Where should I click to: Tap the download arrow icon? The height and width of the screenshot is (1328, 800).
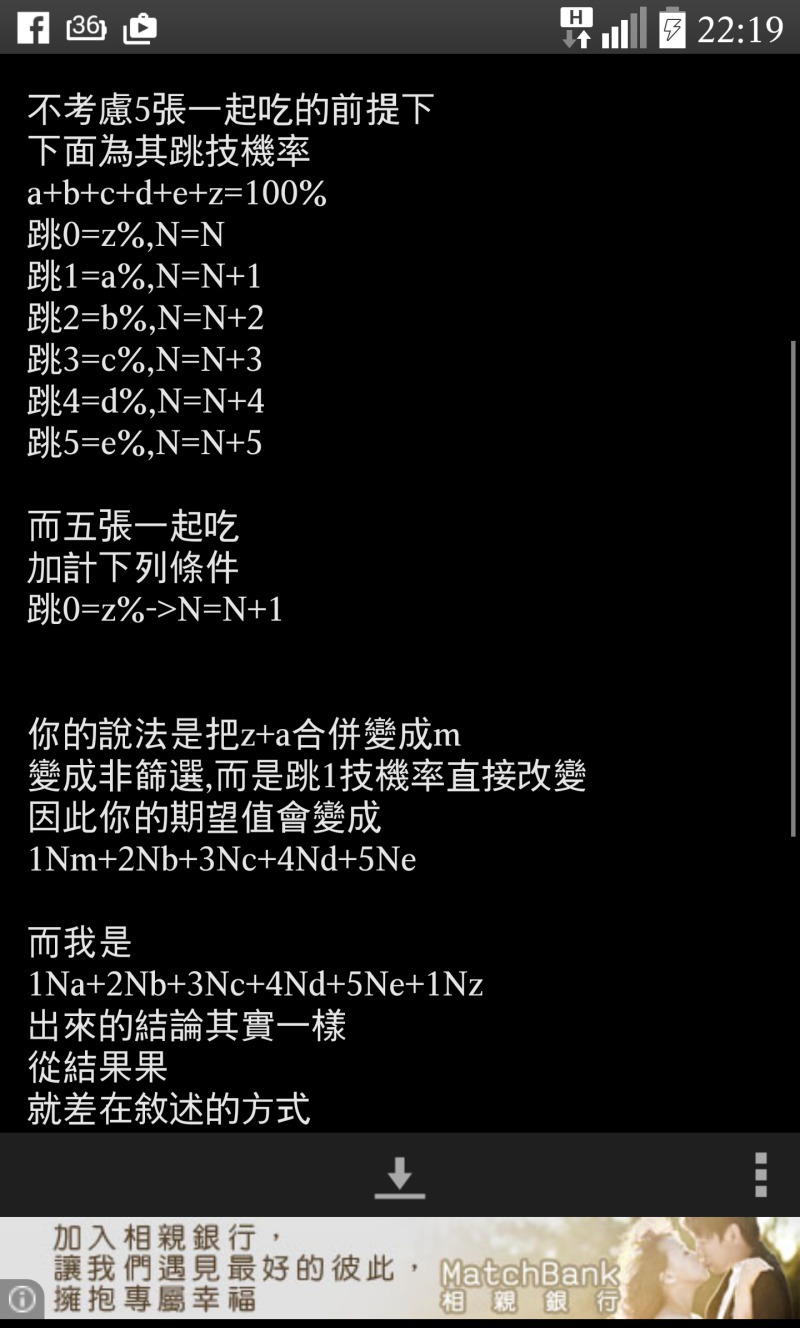point(399,1177)
